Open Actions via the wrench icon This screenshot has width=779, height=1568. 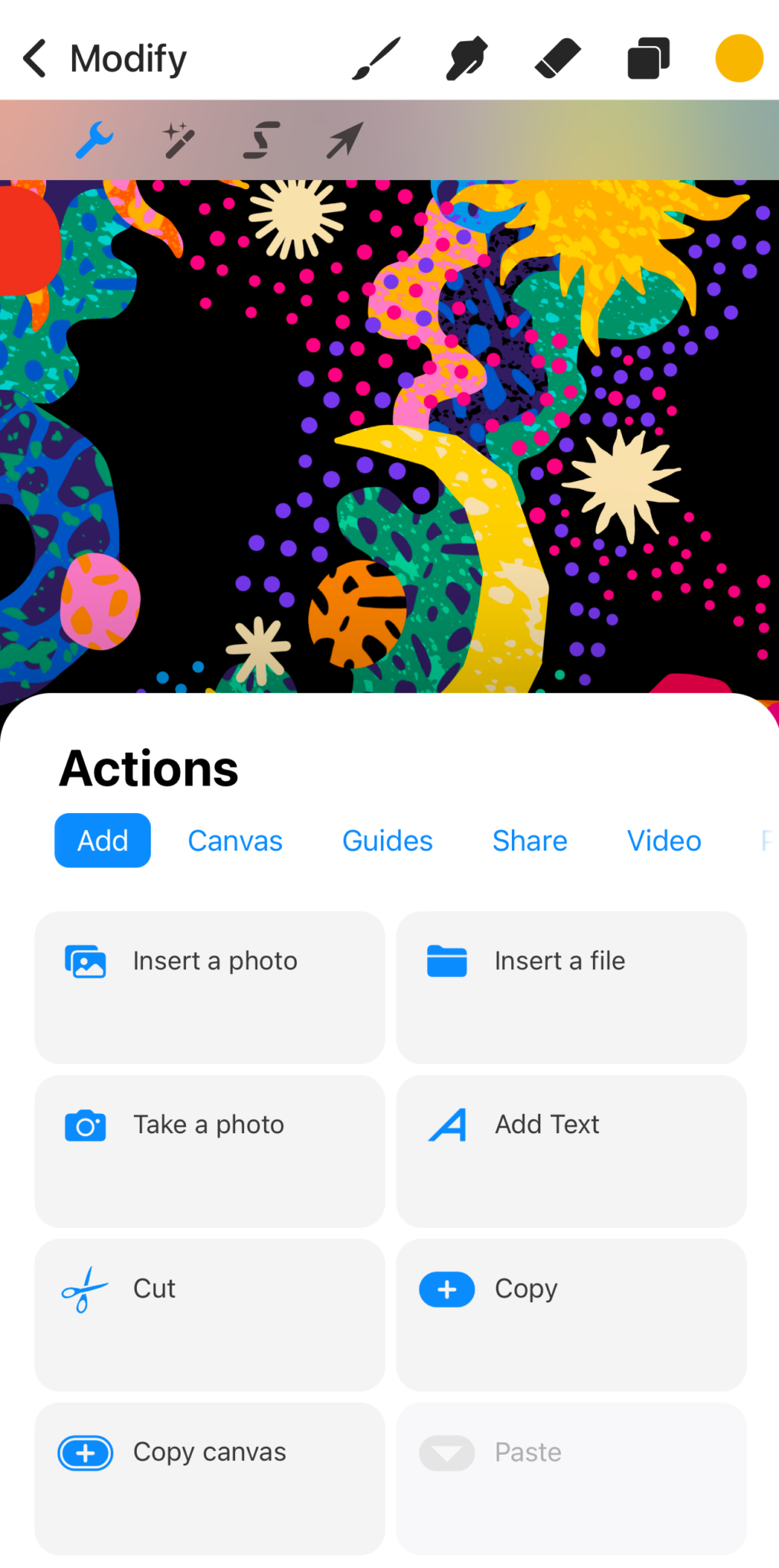click(x=93, y=139)
